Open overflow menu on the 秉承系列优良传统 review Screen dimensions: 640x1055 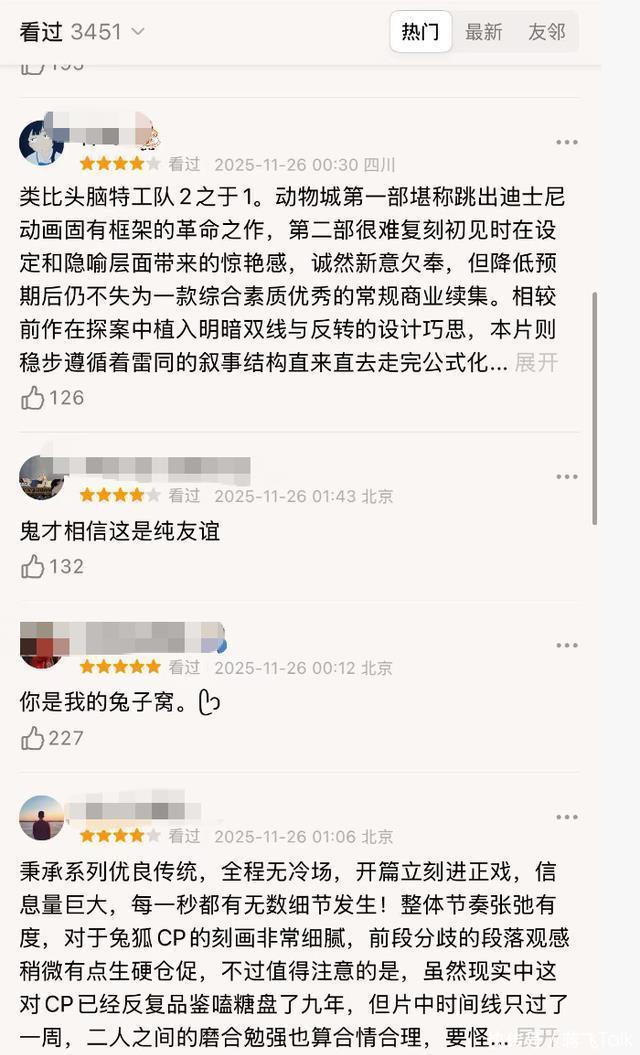(567, 816)
